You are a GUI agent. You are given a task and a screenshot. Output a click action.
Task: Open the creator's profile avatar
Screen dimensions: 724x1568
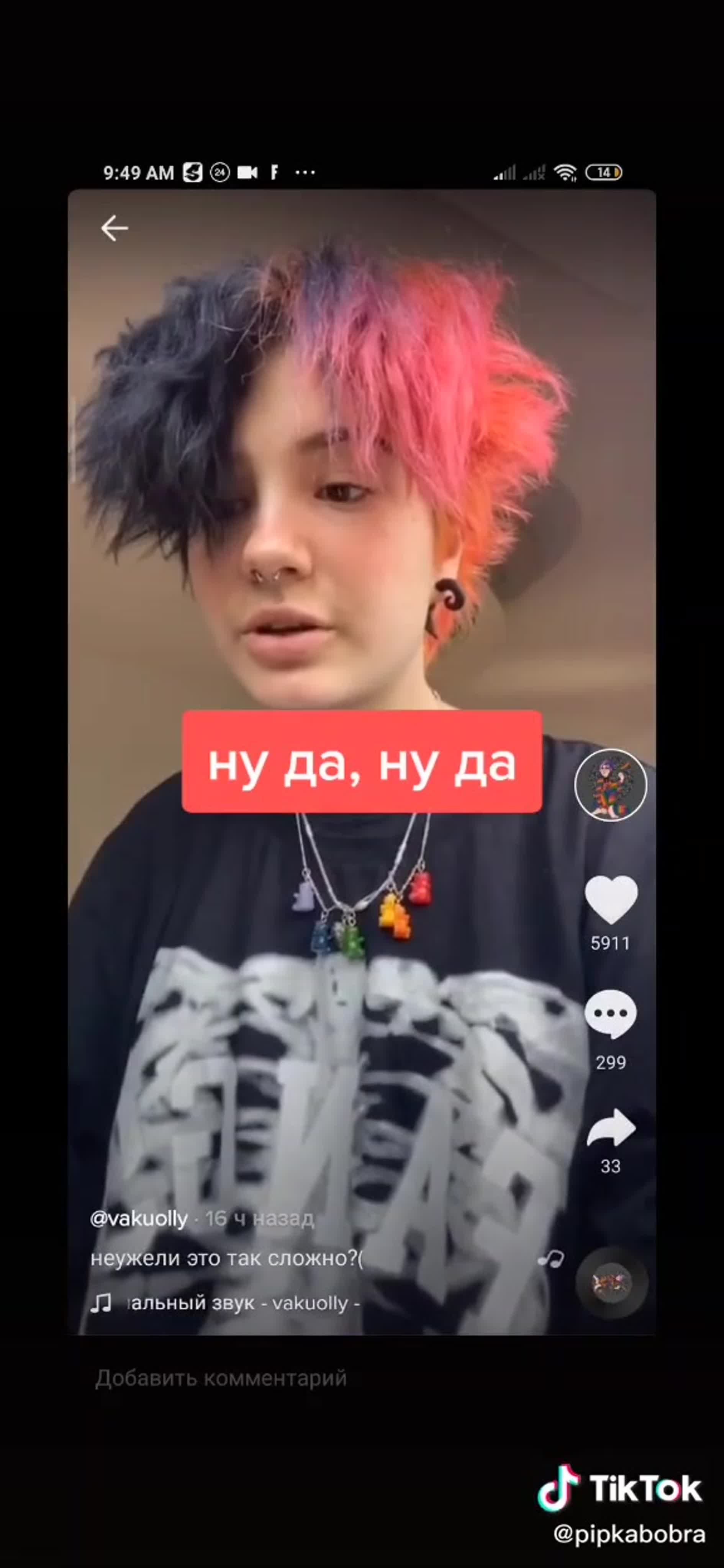point(611,785)
